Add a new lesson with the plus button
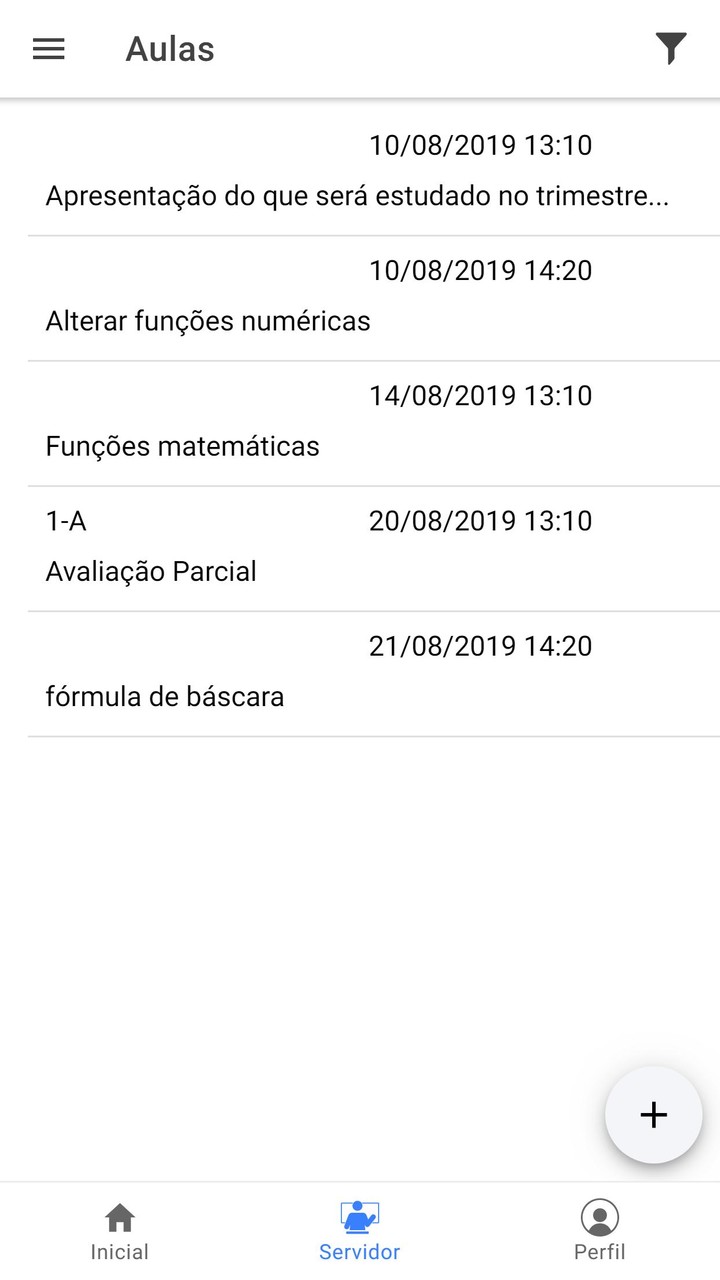 click(654, 1115)
